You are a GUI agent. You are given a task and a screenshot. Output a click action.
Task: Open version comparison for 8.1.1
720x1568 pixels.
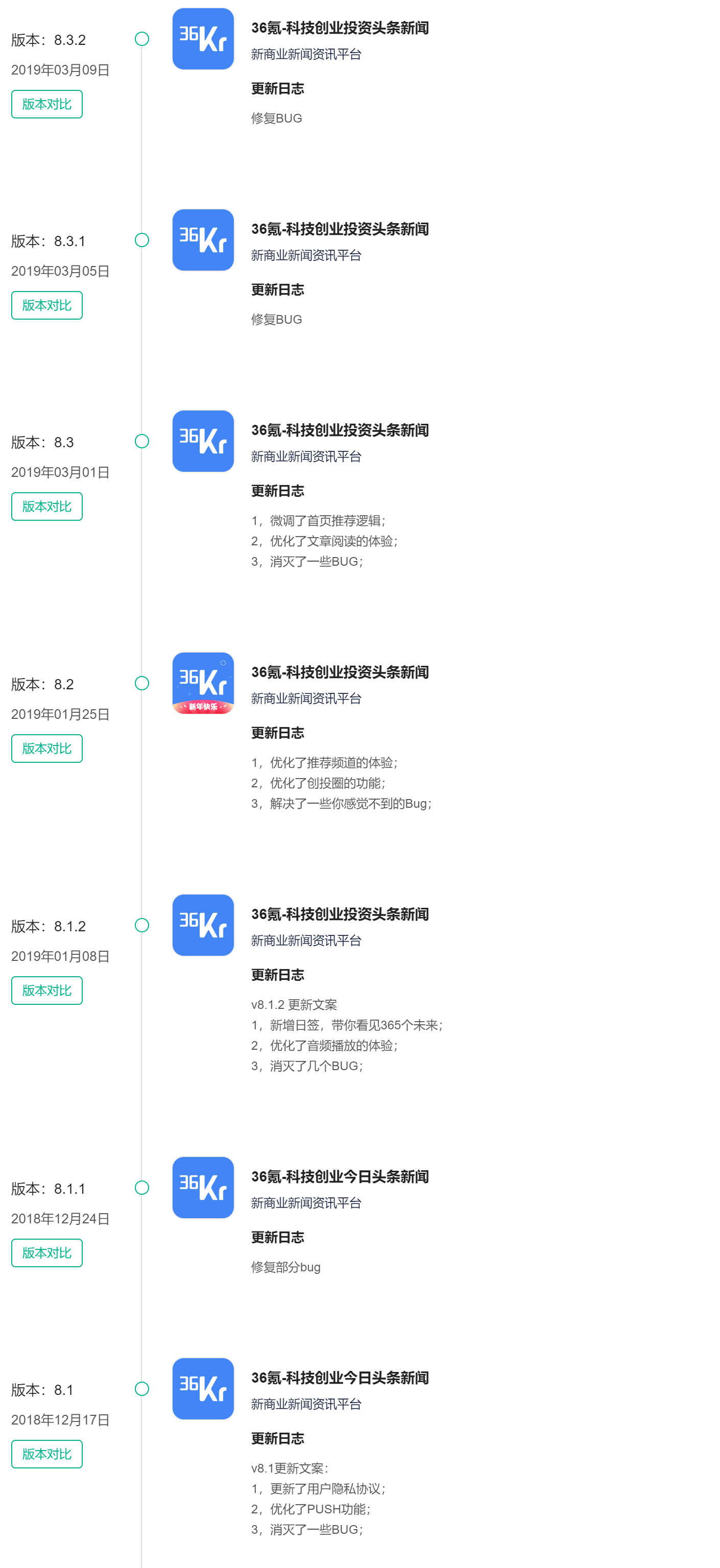(x=47, y=1252)
